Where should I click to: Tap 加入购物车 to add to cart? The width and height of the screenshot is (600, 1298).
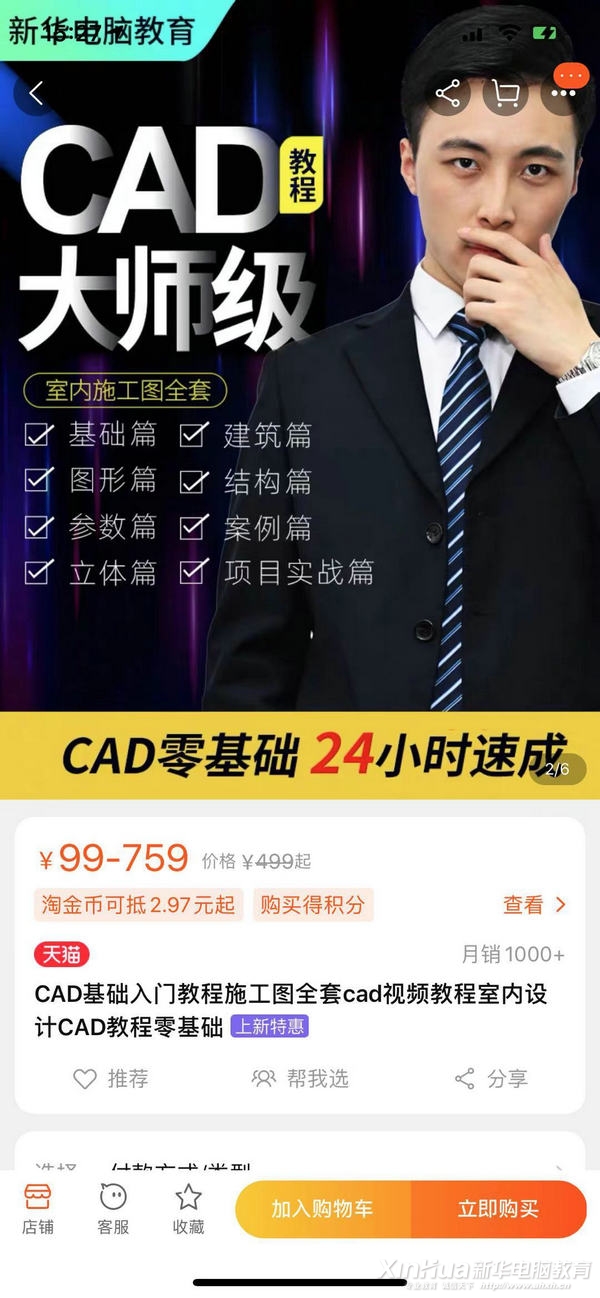click(322, 1209)
